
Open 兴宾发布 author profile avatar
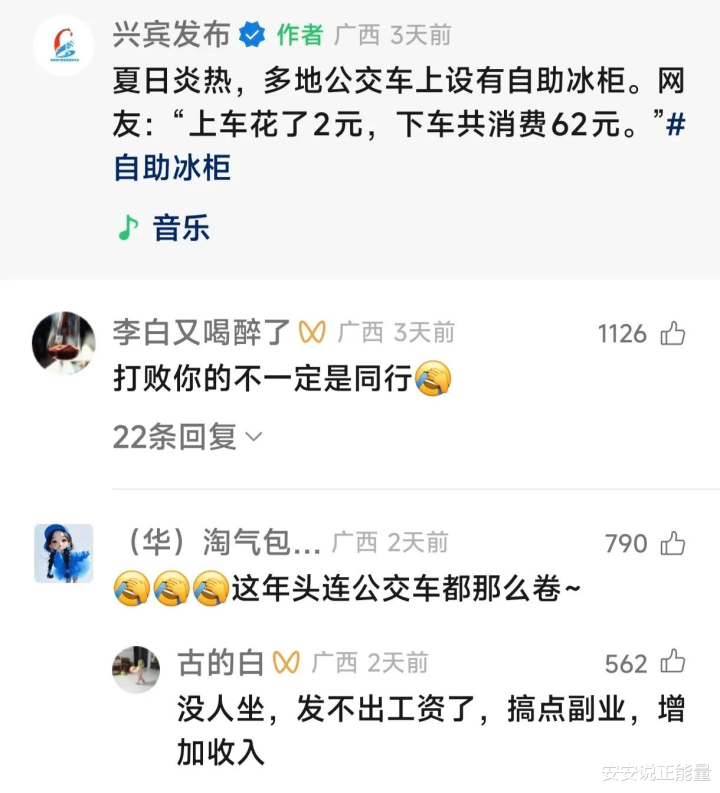pos(64,47)
